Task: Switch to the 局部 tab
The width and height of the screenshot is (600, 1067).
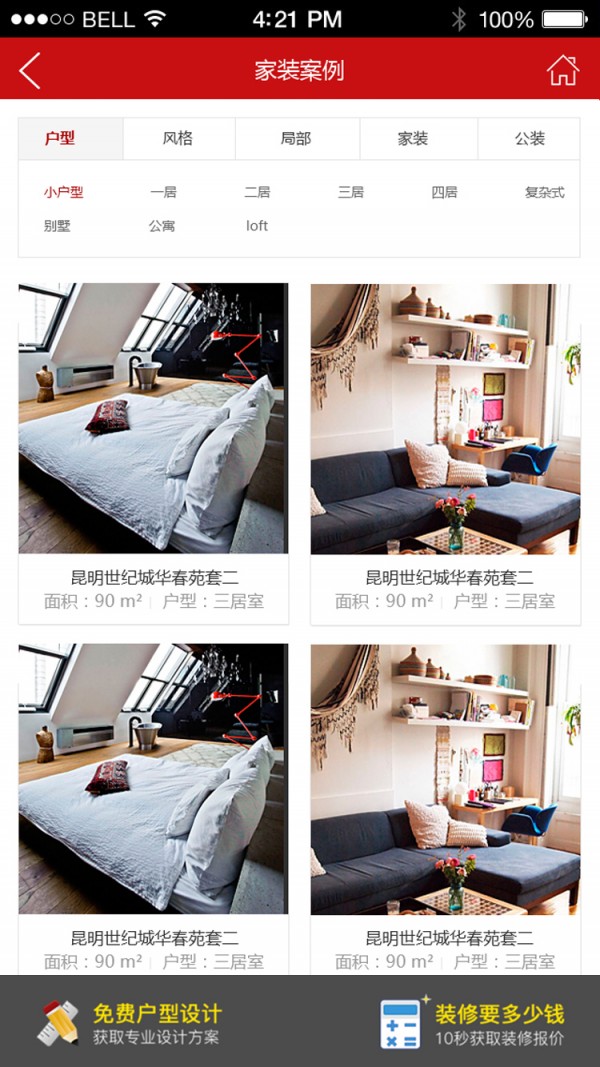Action: point(297,139)
